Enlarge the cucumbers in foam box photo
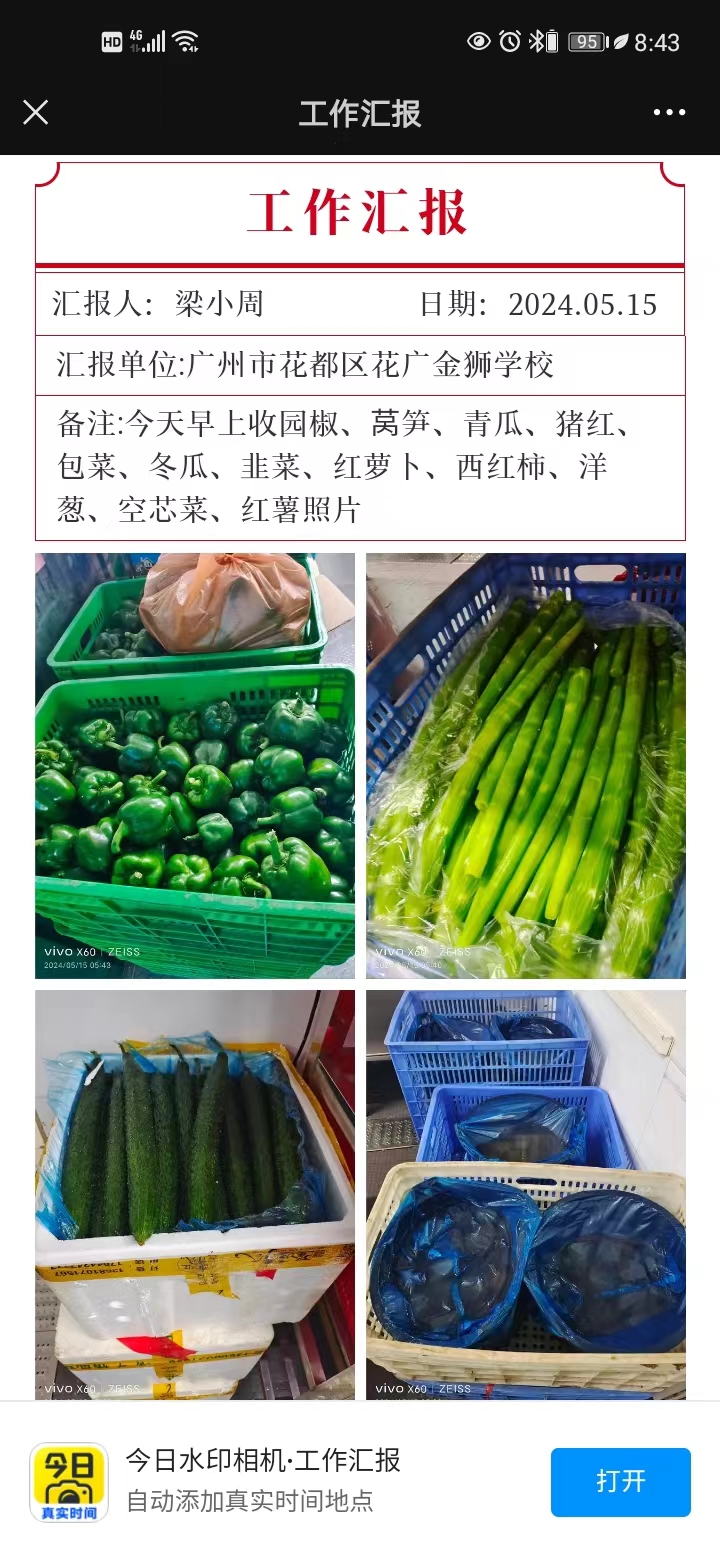This screenshot has height=1560, width=720. pyautogui.click(x=195, y=1194)
